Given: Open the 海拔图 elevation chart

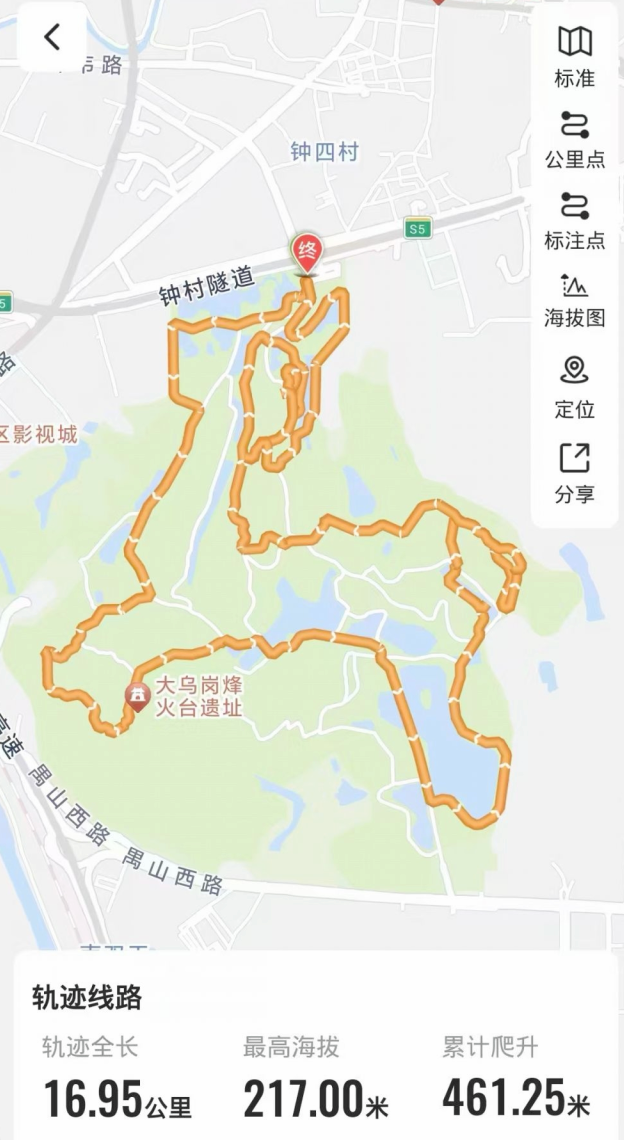Looking at the screenshot, I should tap(574, 299).
